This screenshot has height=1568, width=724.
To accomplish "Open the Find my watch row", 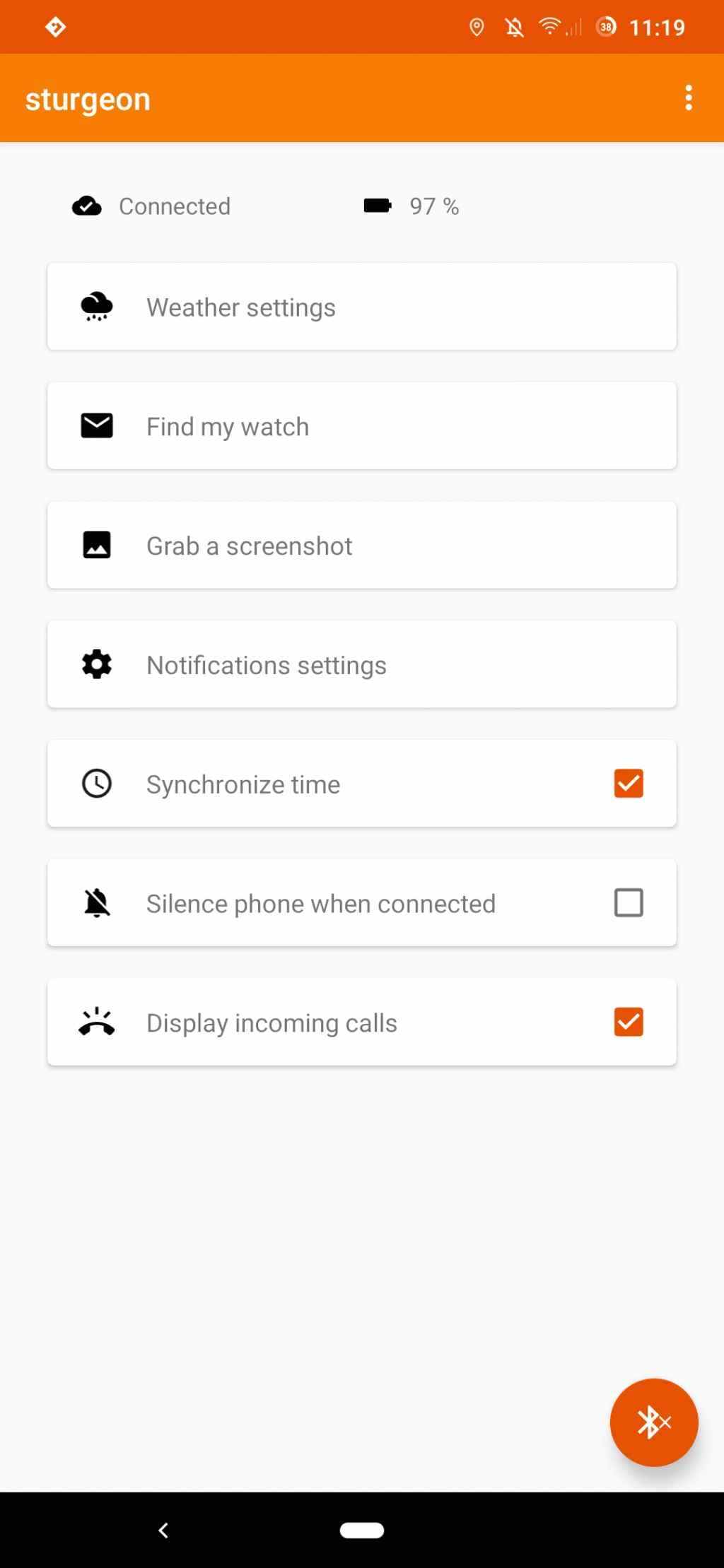I will [x=362, y=425].
